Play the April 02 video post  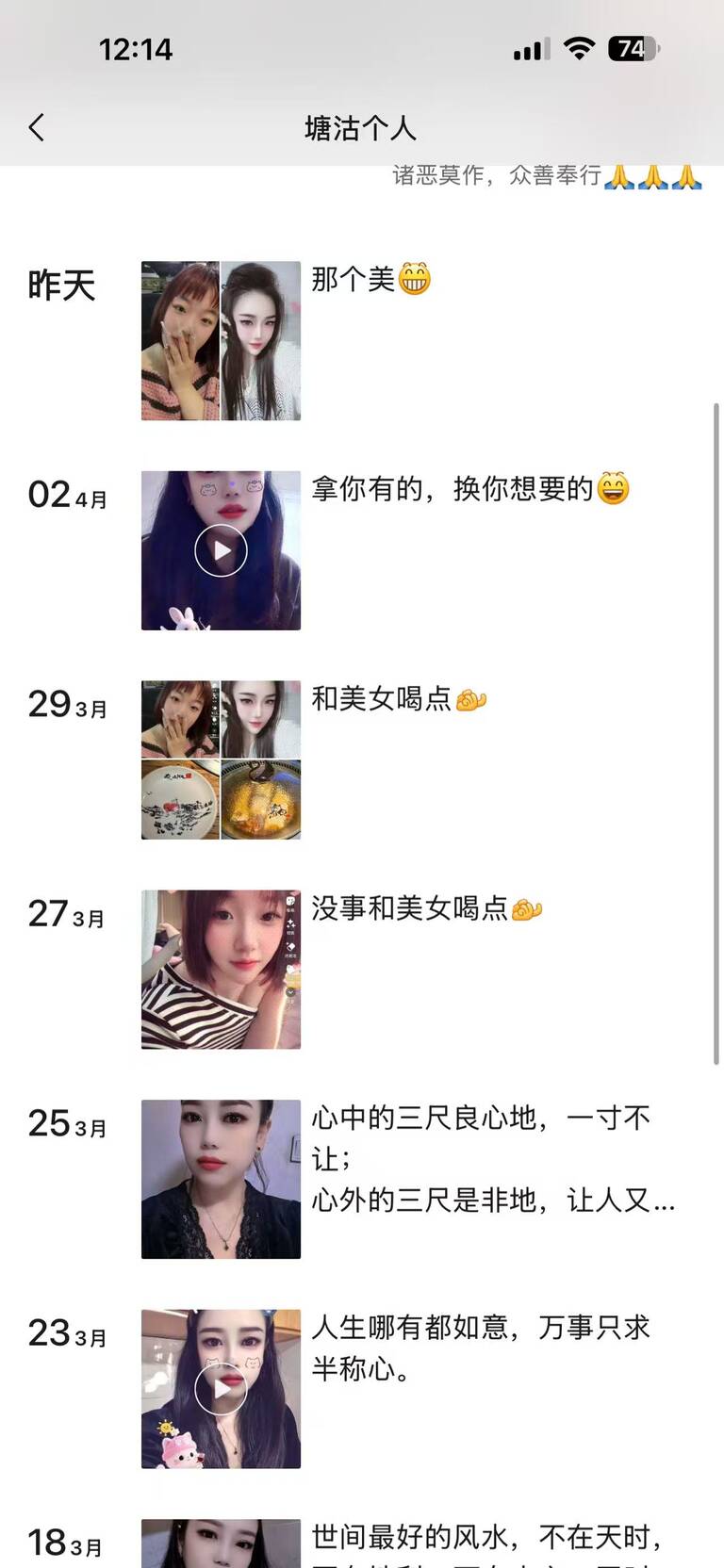tap(221, 550)
